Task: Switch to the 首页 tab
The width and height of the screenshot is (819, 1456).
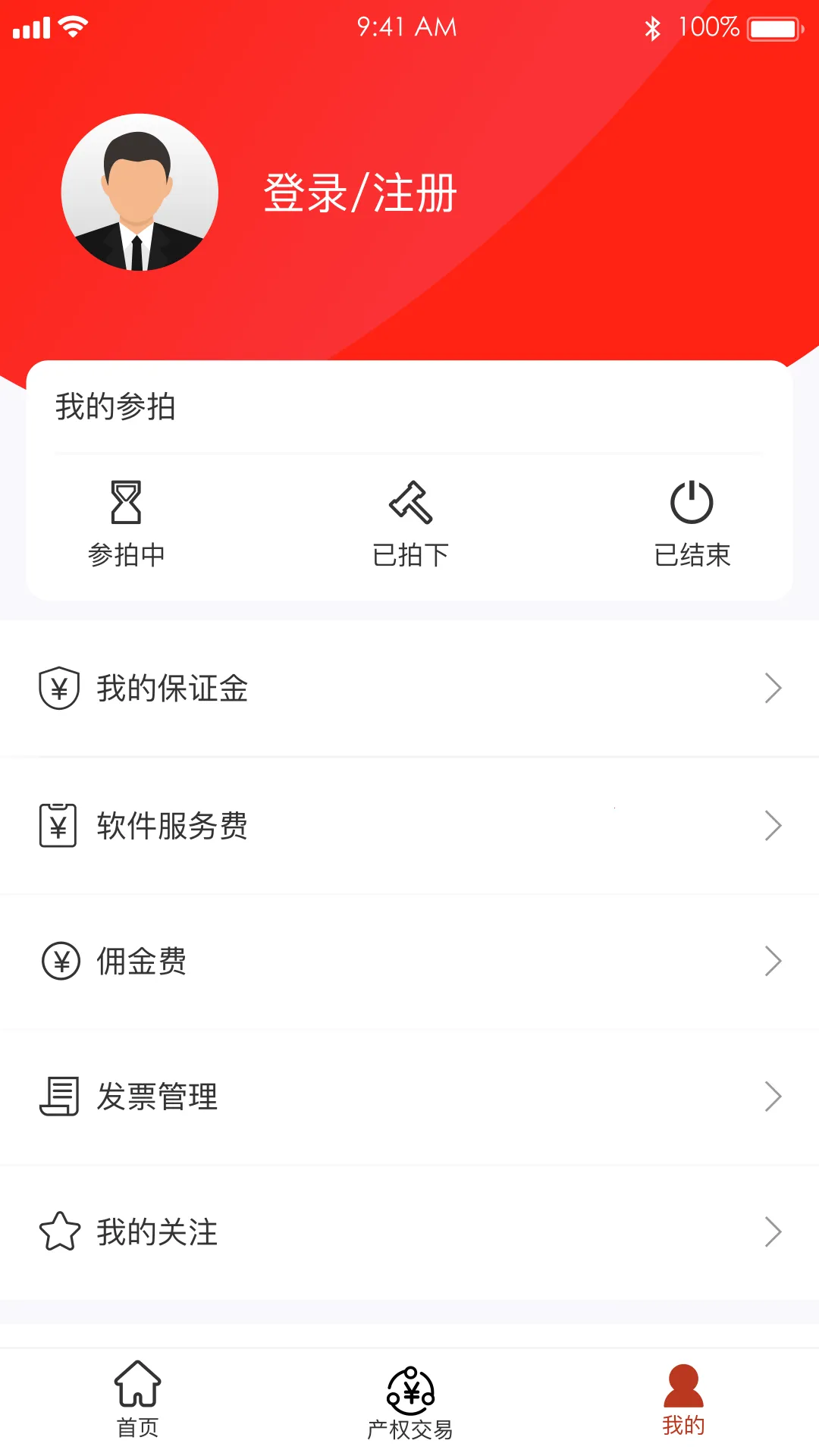Action: 136,1410
